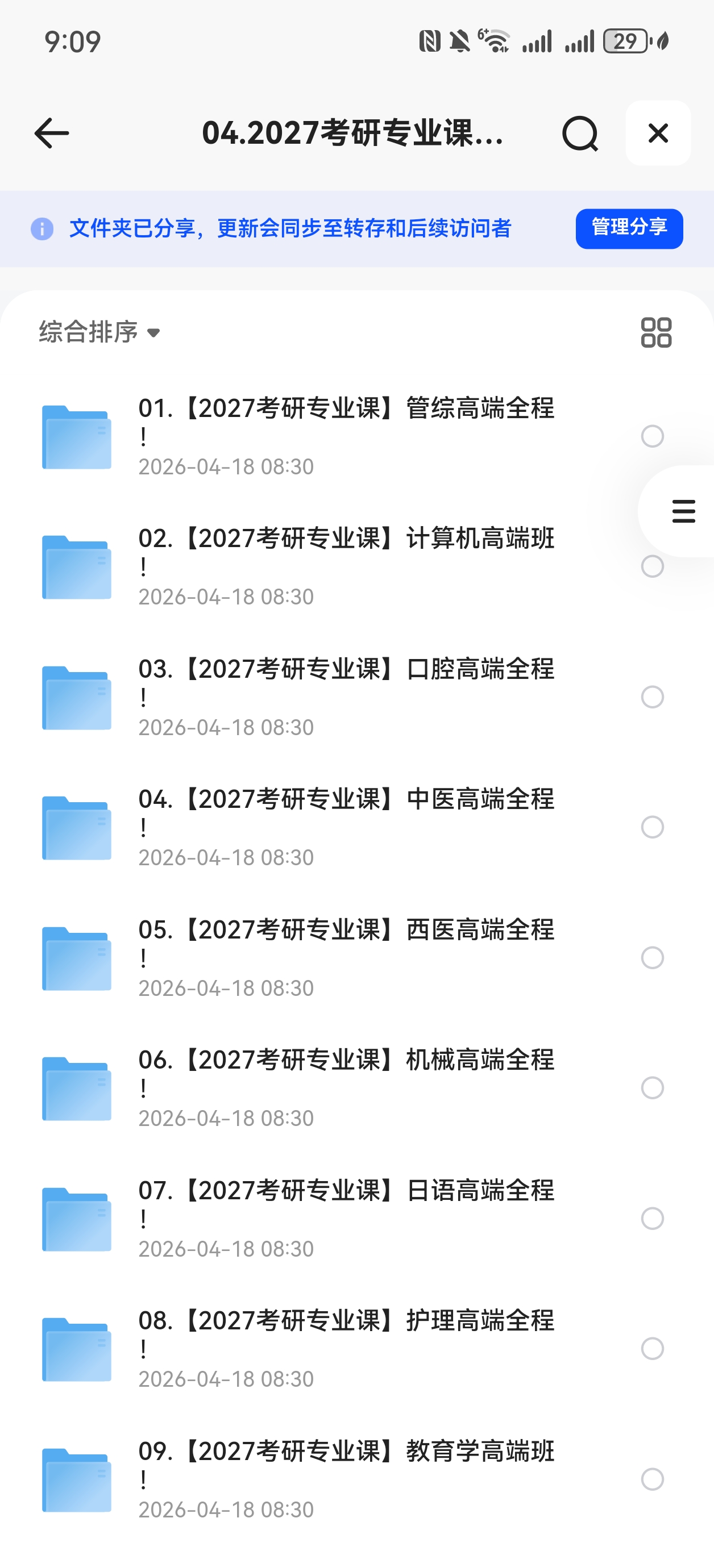Select the 07 日语高端全程 folder circle
714x1568 pixels.
(x=652, y=1218)
